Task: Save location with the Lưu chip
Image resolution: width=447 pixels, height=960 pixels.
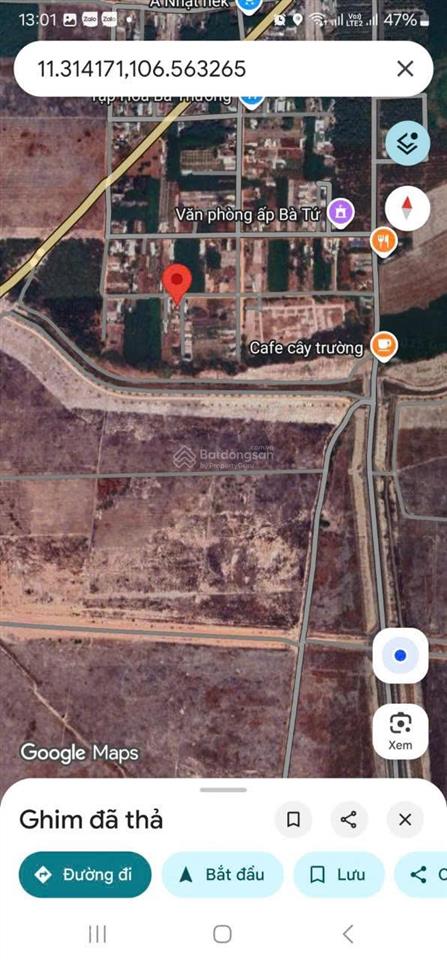Action: tap(339, 874)
